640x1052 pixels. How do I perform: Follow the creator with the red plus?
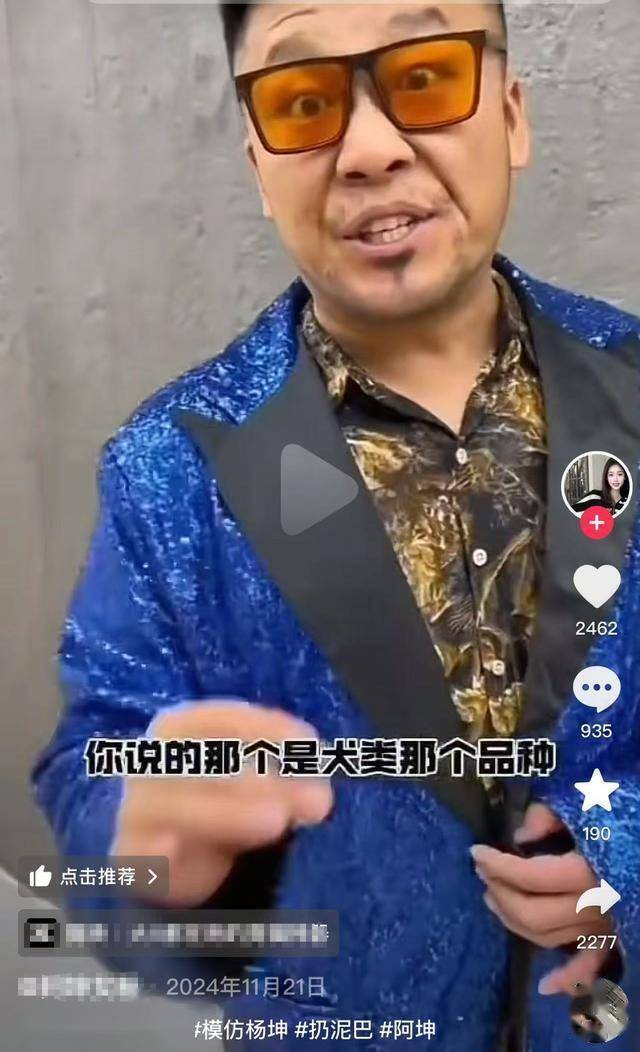click(597, 522)
